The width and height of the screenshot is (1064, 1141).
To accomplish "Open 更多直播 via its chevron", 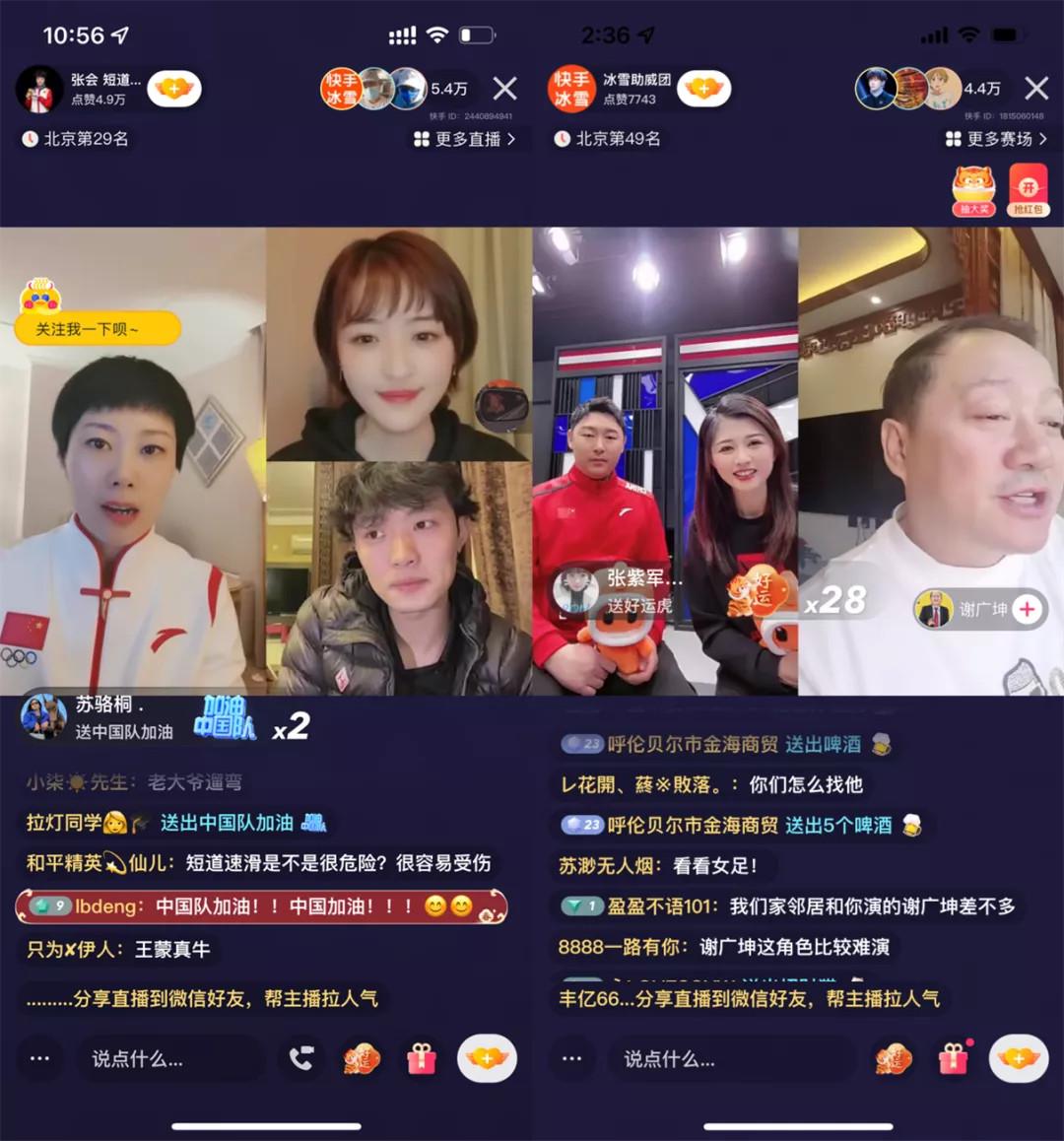I will (x=468, y=139).
